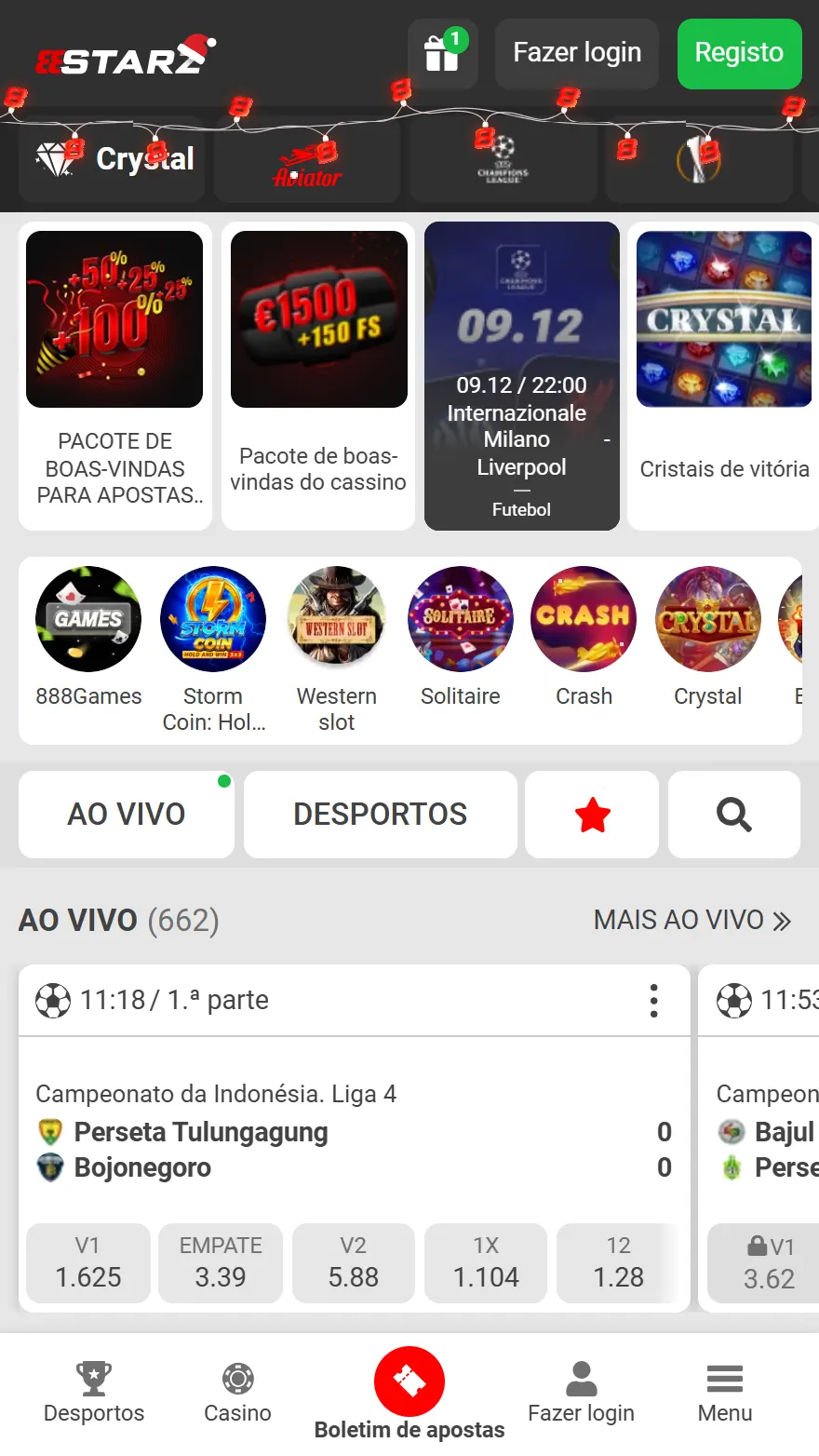Open the three-dot options on the Indonesia match
Viewport: 819px width, 1456px height.
coord(653,1001)
